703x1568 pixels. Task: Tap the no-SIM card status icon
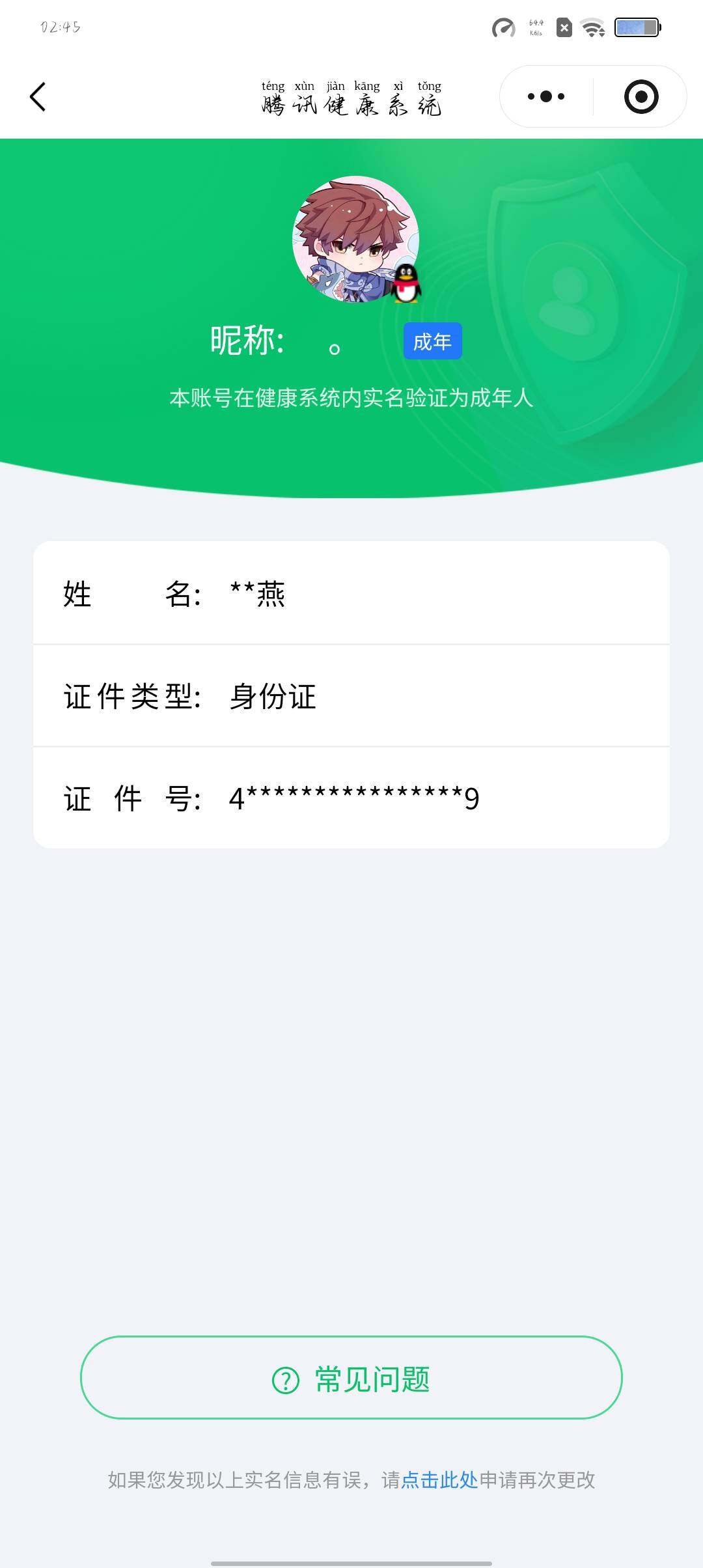[x=564, y=27]
